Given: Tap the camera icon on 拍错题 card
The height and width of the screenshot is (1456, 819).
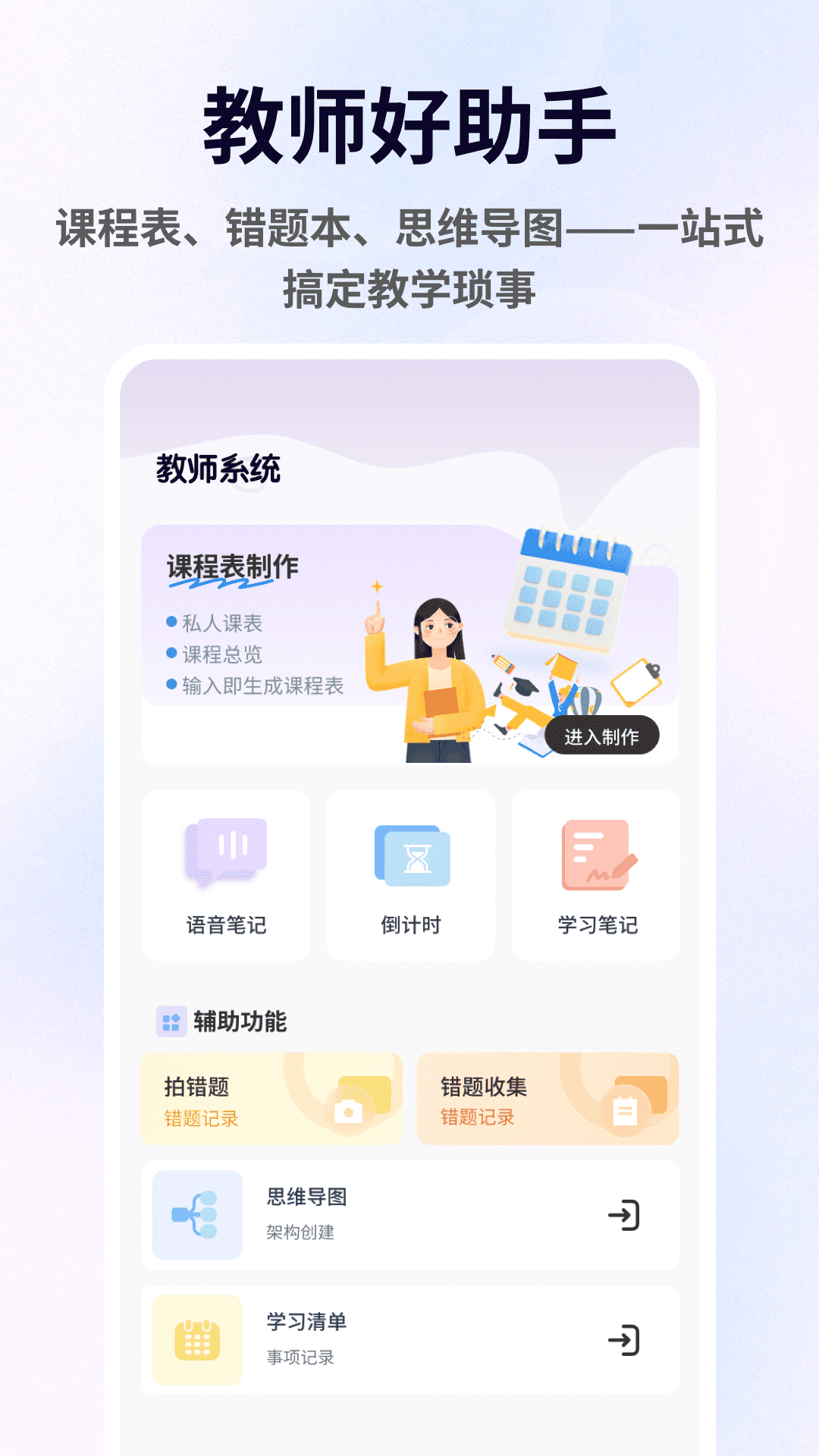Looking at the screenshot, I should click(349, 1109).
